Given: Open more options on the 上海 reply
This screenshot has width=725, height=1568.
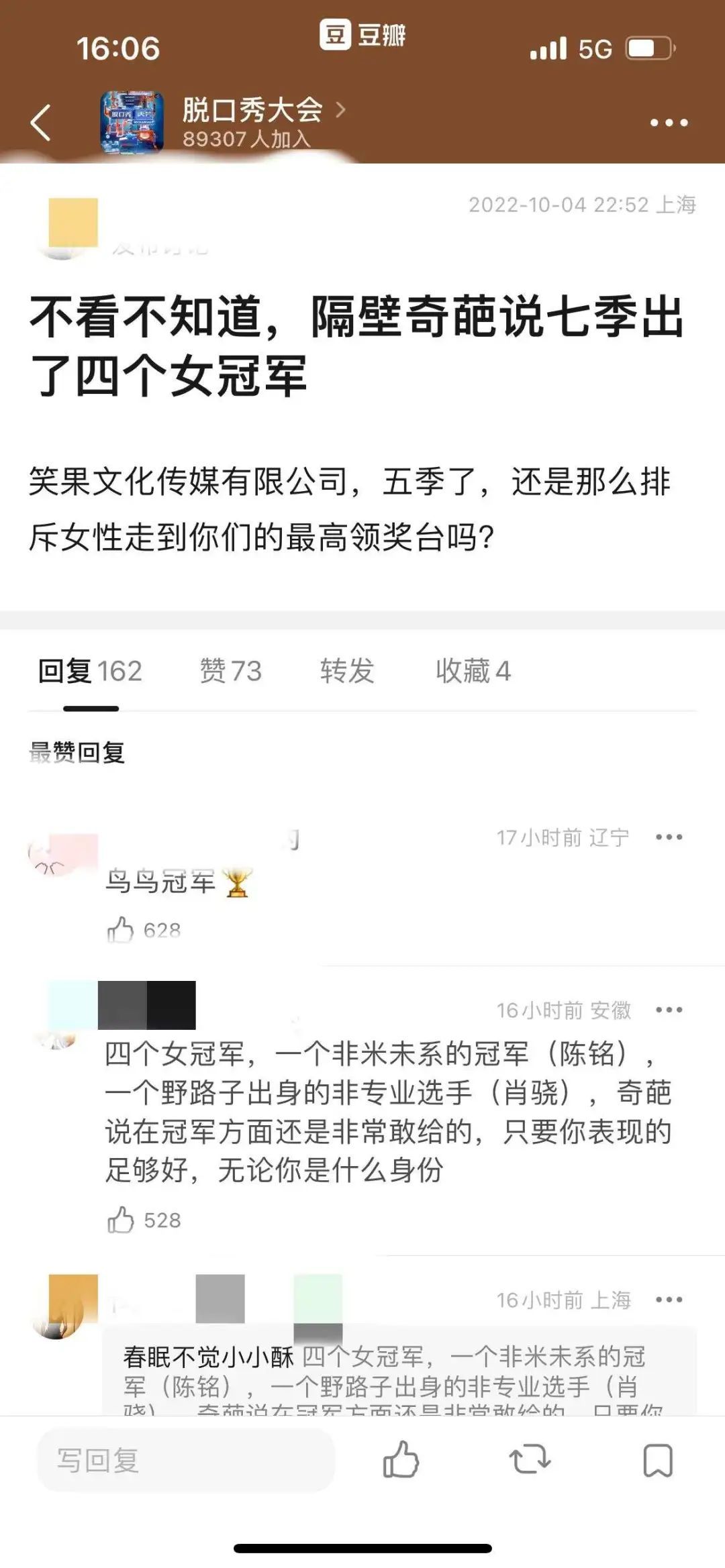Looking at the screenshot, I should (669, 1300).
